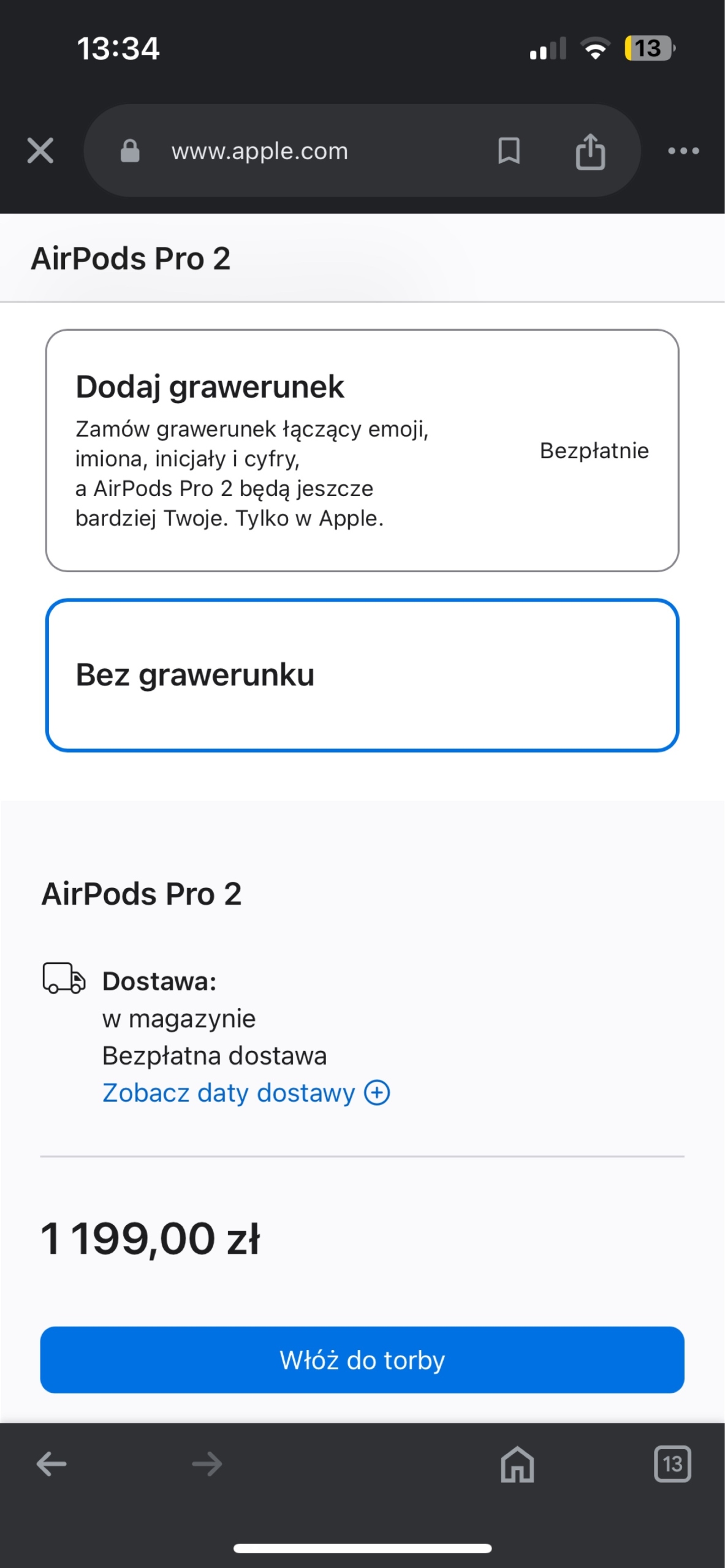Viewport: 725px width, 1568px height.
Task: Close the in-app browser tab
Action: click(x=40, y=151)
